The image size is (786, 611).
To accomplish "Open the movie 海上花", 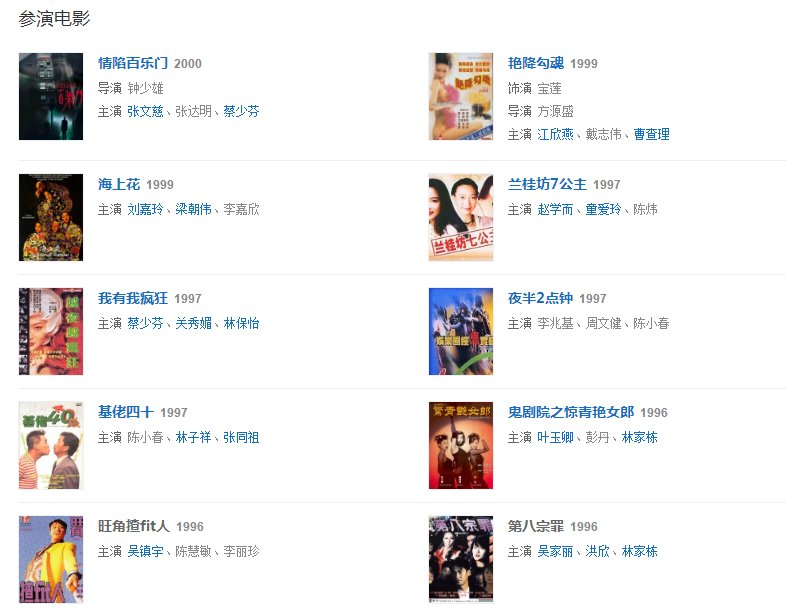I will (x=119, y=185).
